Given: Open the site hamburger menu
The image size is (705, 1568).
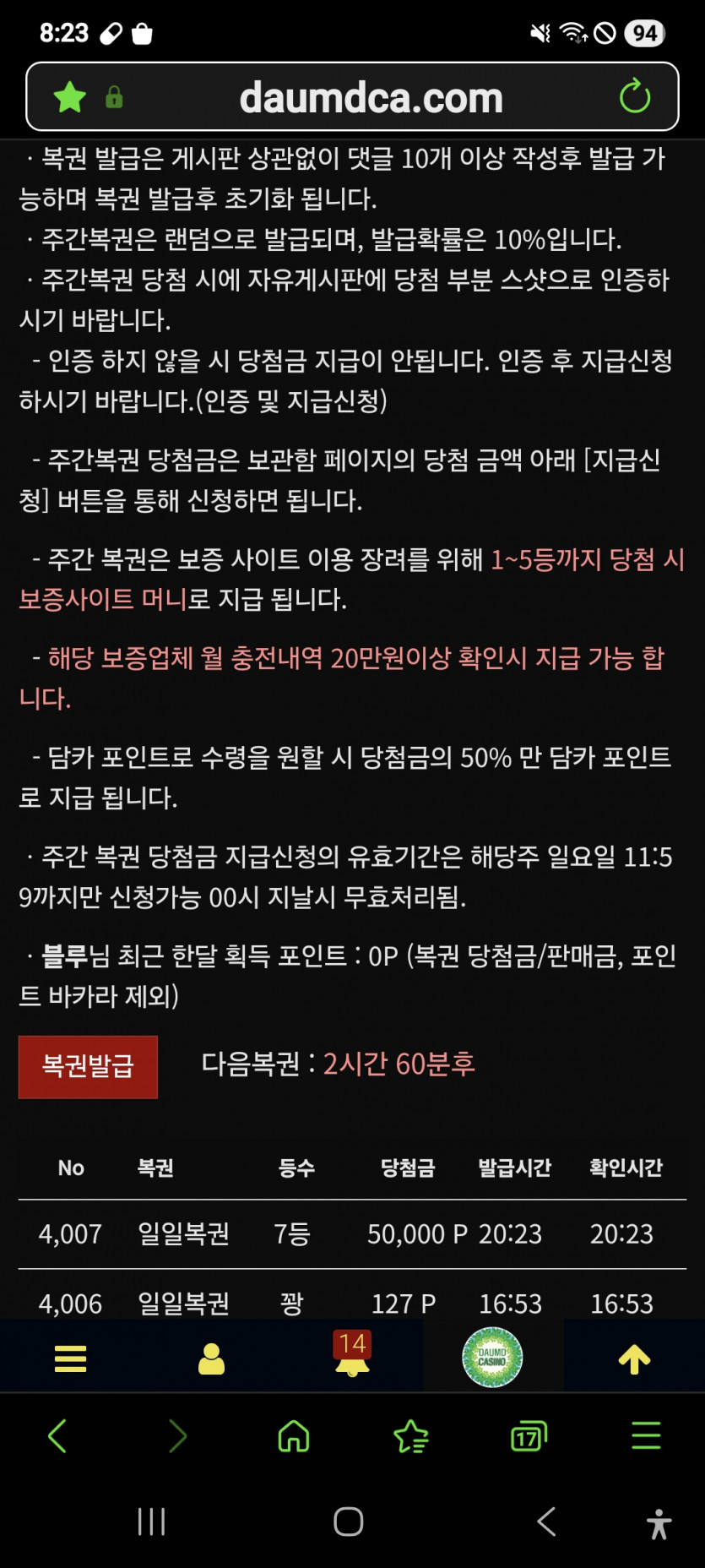Looking at the screenshot, I should pos(70,1358).
